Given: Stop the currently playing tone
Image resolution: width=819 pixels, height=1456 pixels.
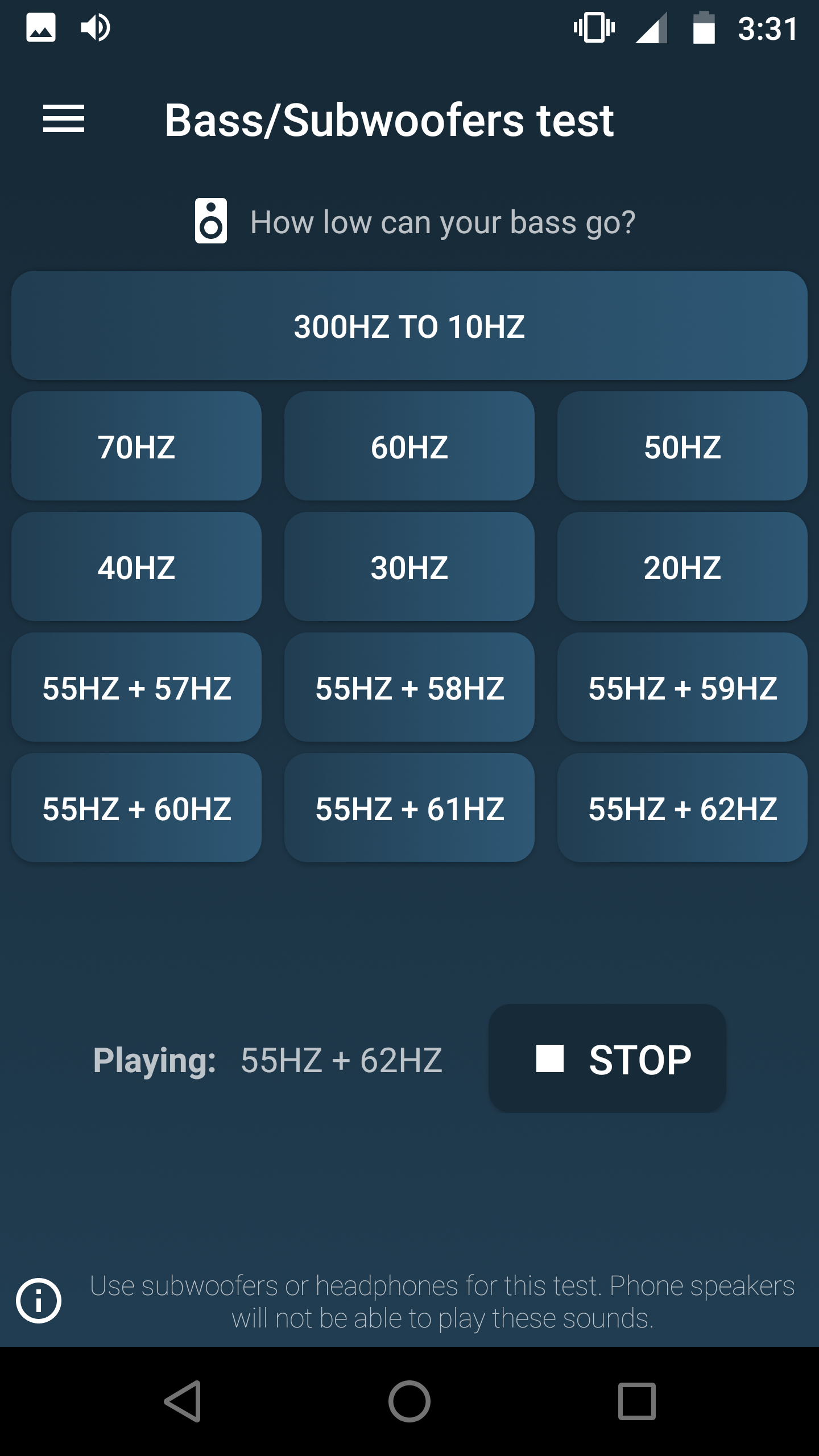Looking at the screenshot, I should click(x=607, y=1058).
